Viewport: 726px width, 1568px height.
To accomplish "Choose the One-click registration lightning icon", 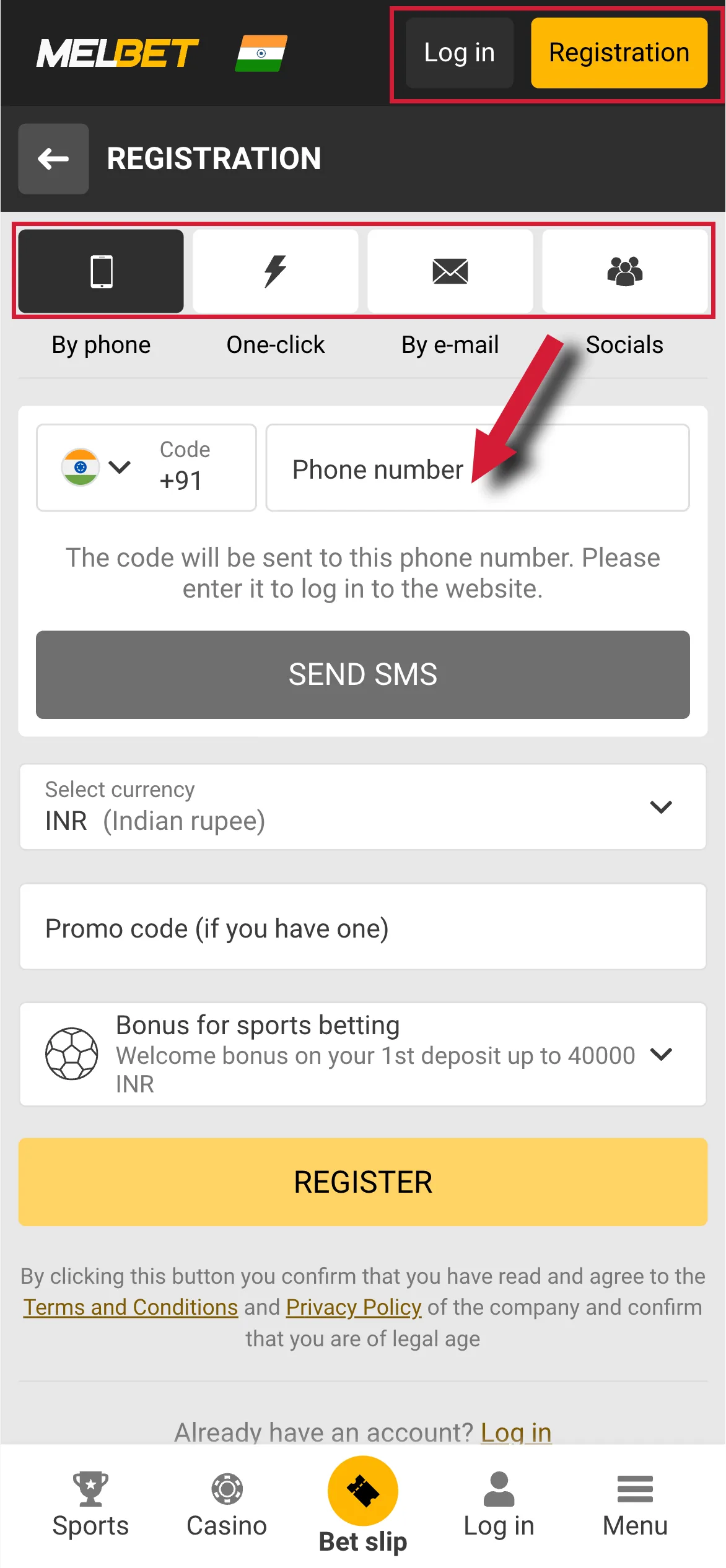I will pos(275,271).
